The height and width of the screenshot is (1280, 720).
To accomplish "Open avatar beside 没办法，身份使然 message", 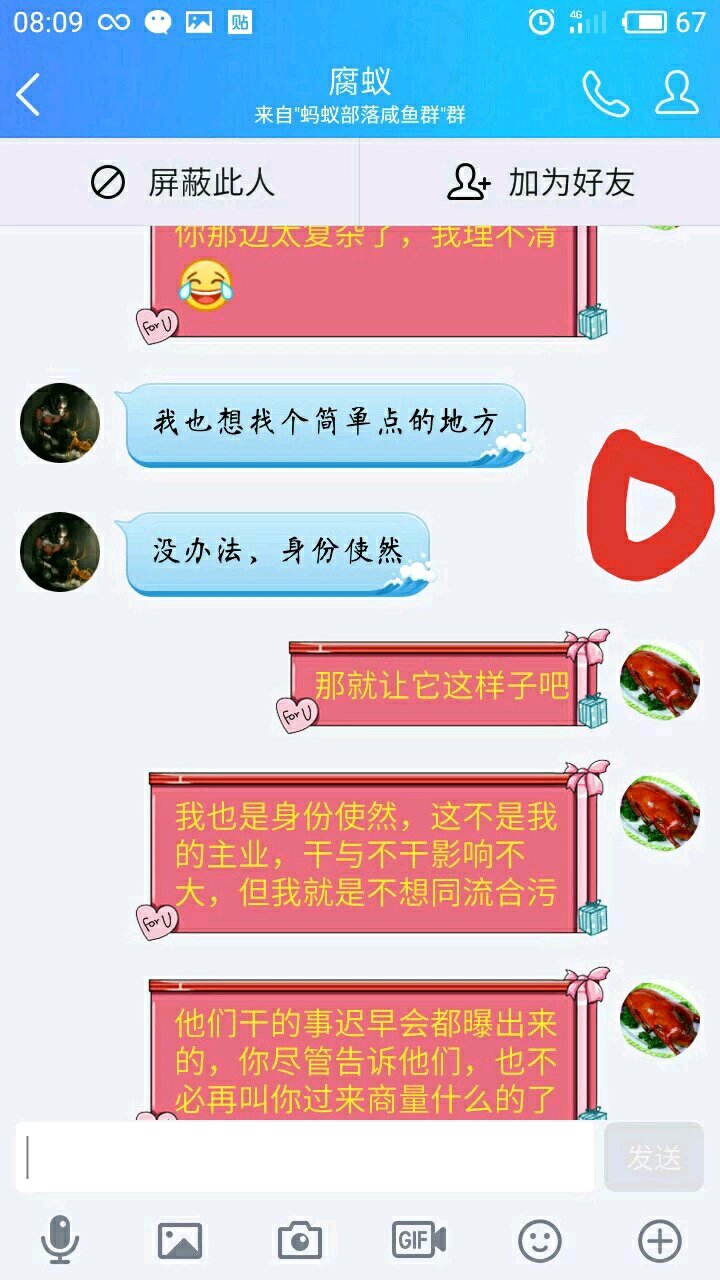I will pos(60,552).
